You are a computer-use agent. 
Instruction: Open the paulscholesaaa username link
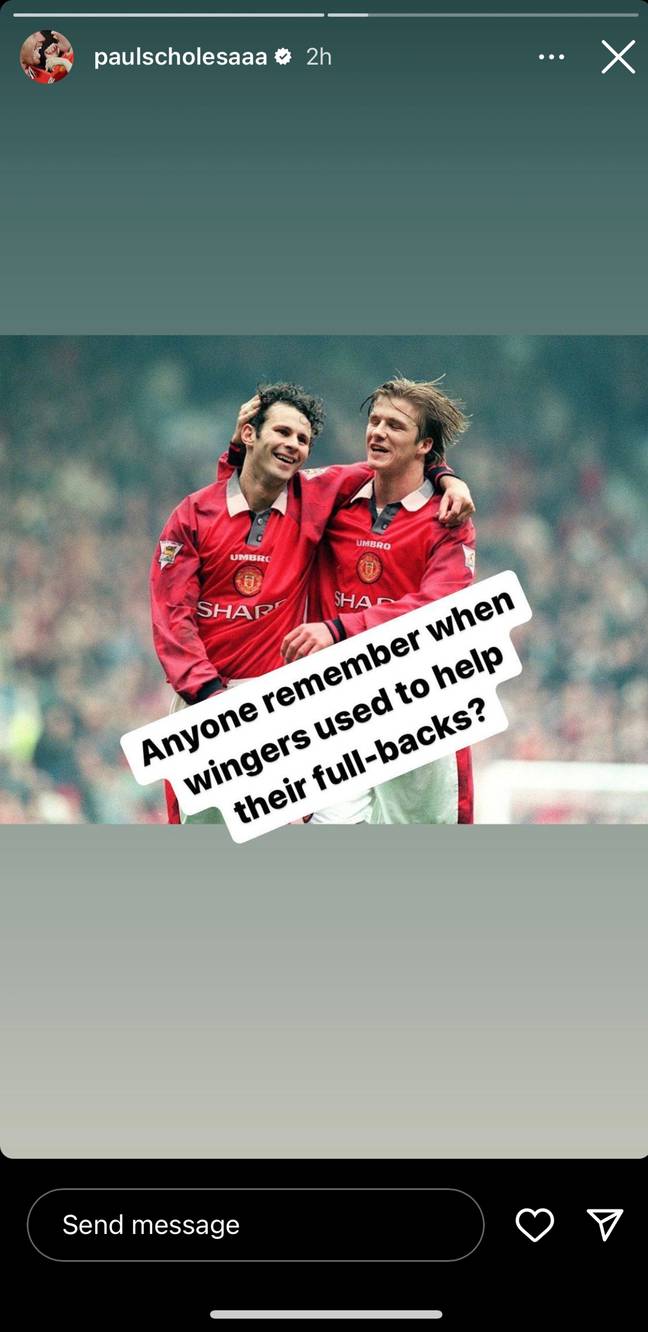[180, 57]
